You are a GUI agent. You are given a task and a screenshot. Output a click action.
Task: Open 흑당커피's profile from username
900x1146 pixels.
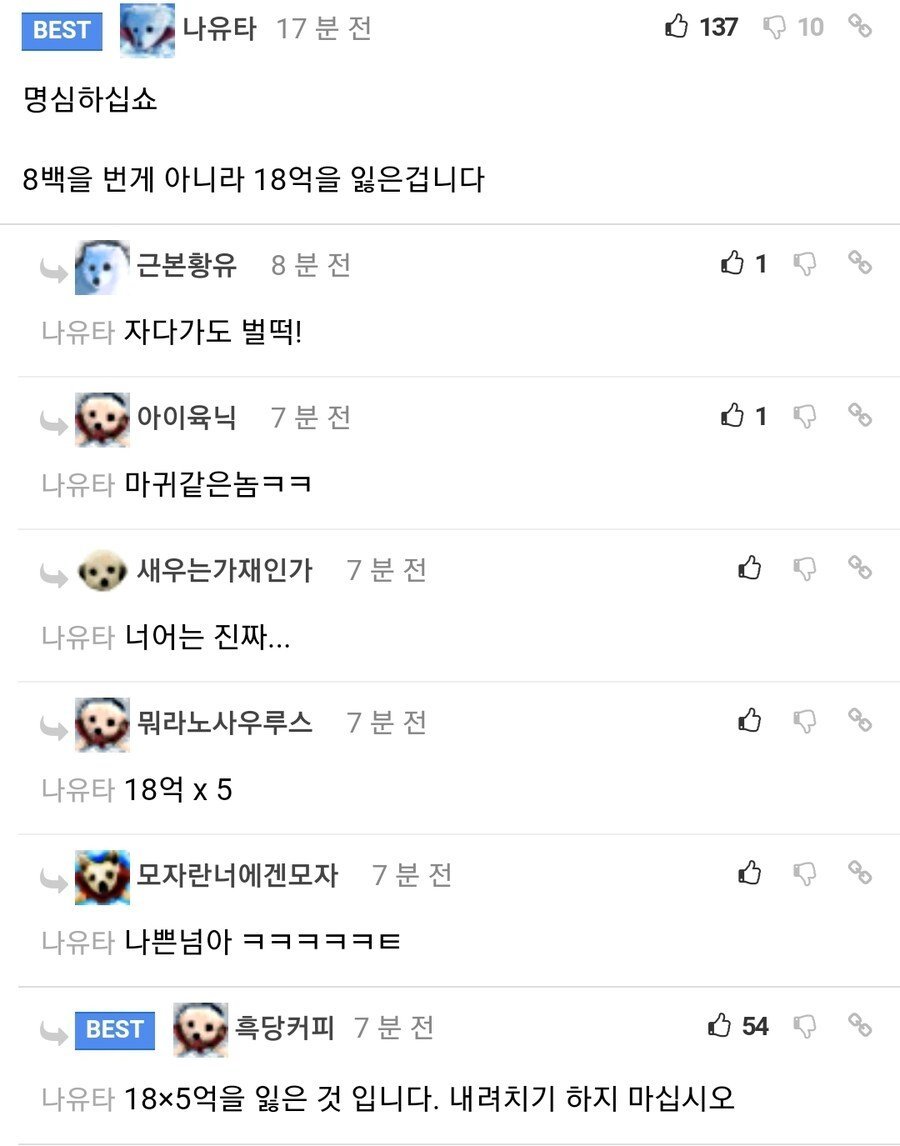pyautogui.click(x=284, y=1027)
